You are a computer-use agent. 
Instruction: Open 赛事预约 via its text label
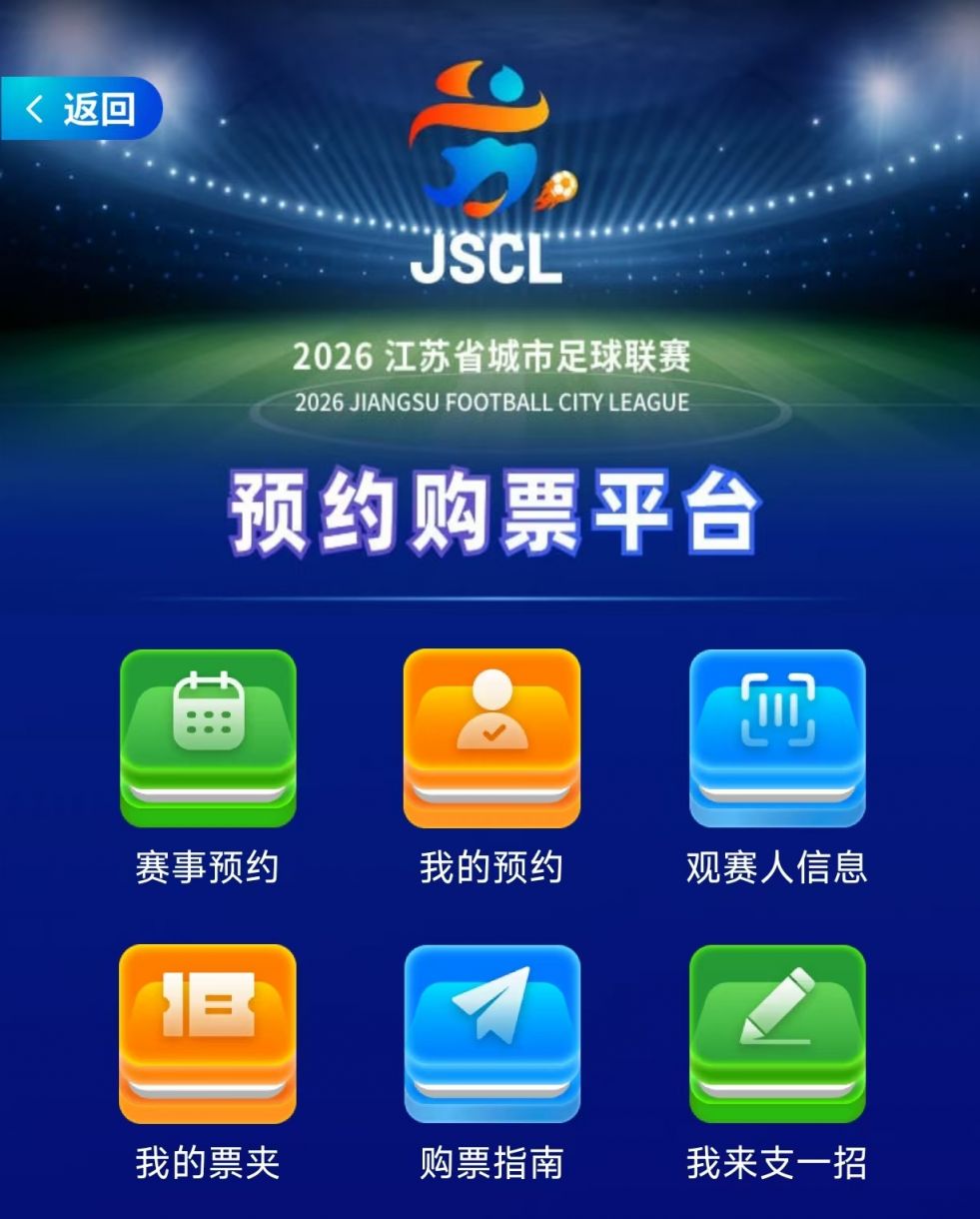pyautogui.click(x=207, y=867)
